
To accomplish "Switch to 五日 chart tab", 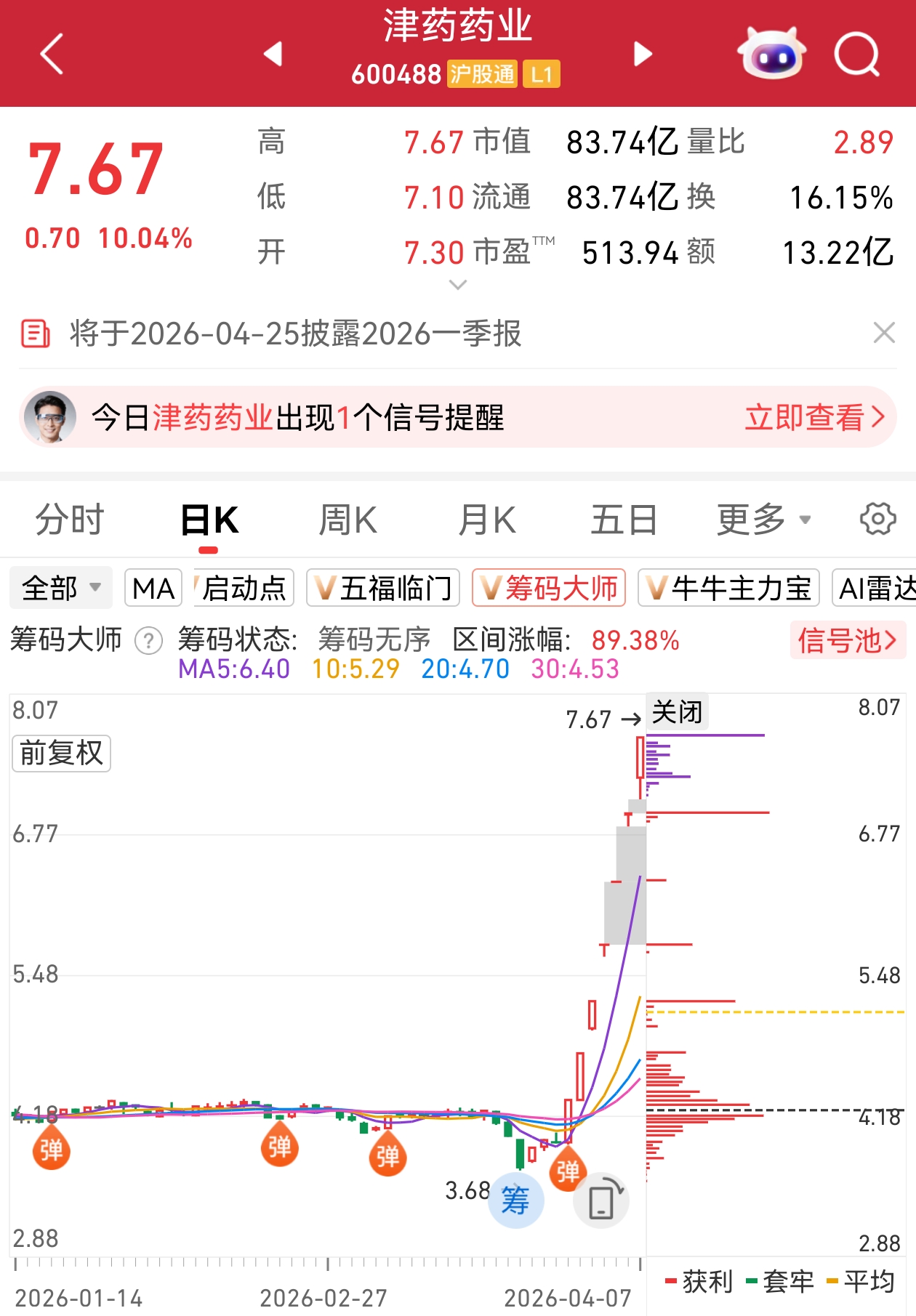I will pyautogui.click(x=624, y=520).
